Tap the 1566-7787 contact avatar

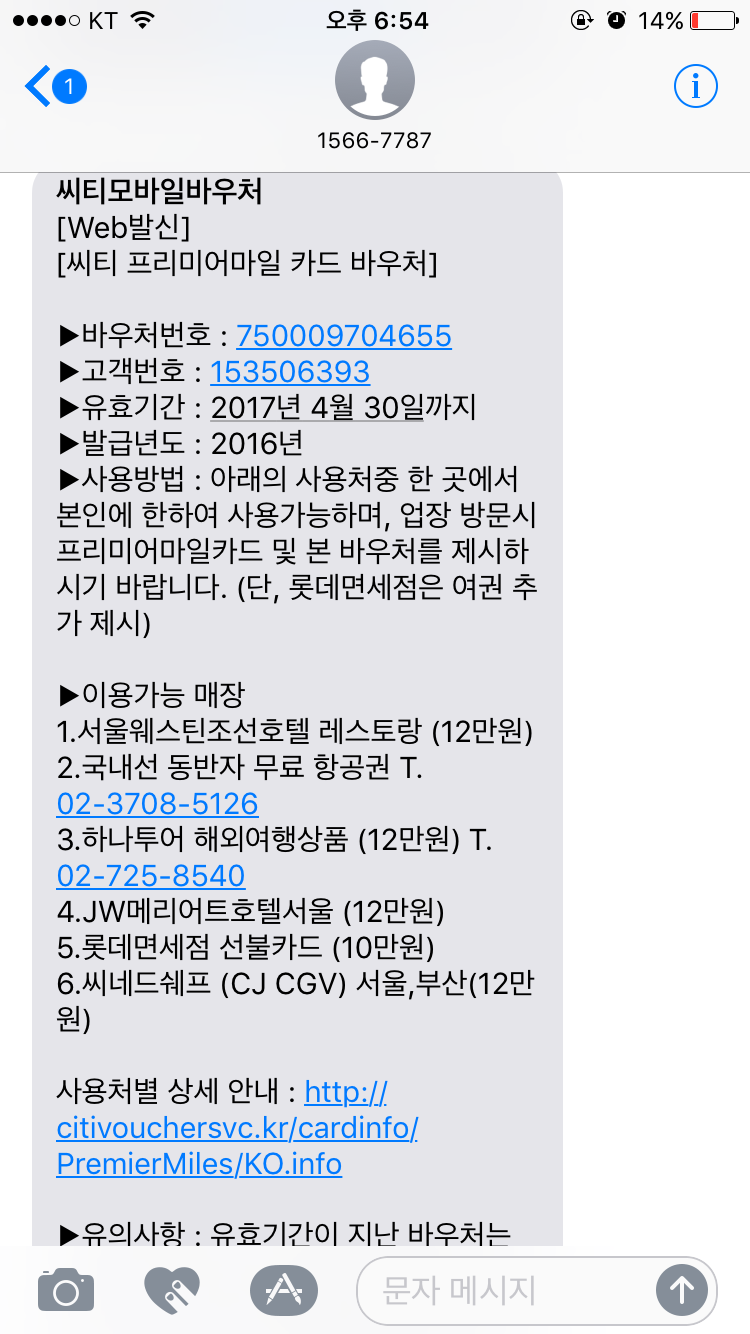[x=374, y=82]
